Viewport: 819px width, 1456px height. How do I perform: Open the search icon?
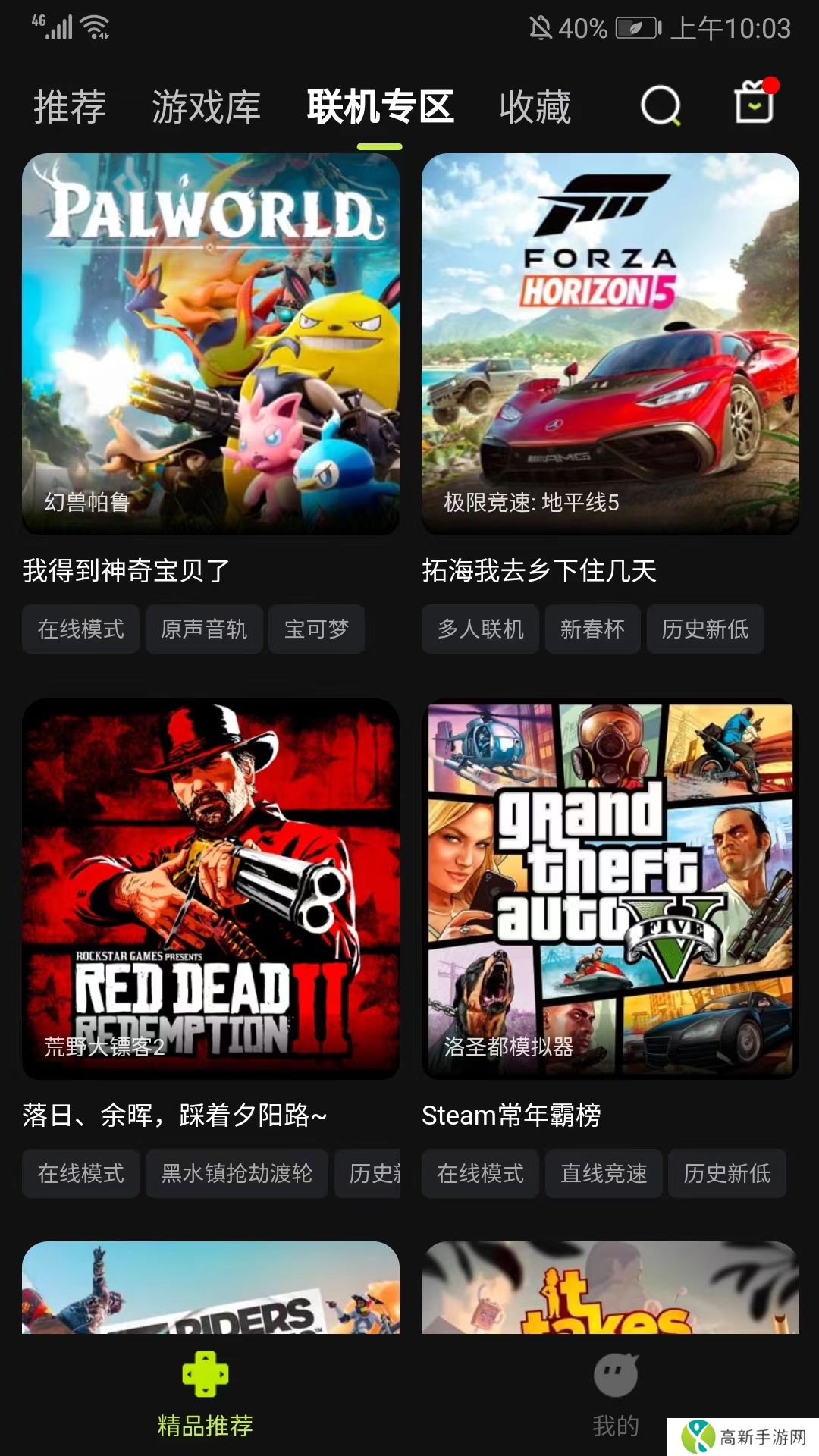pyautogui.click(x=661, y=106)
